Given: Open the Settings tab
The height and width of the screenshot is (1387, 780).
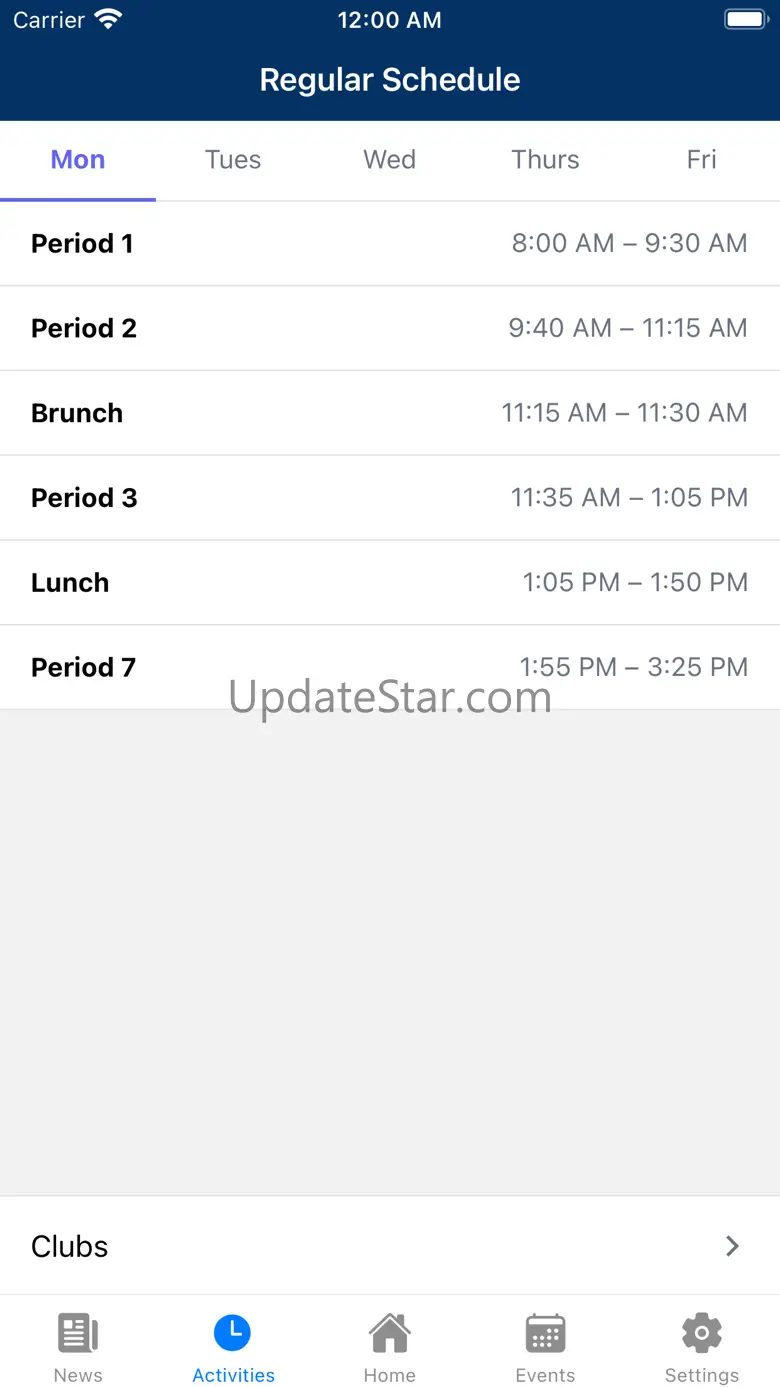Looking at the screenshot, I should click(701, 1347).
